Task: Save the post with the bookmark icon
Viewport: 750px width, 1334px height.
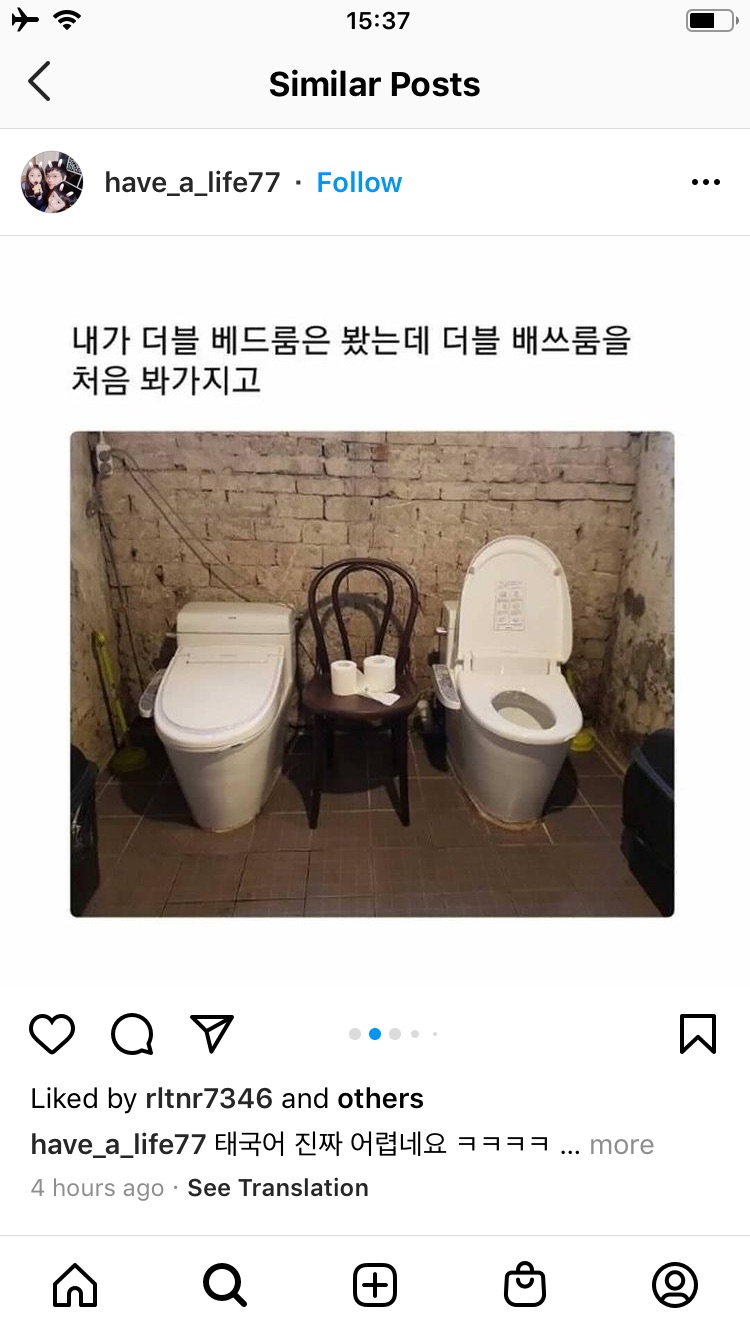Action: click(x=697, y=1034)
